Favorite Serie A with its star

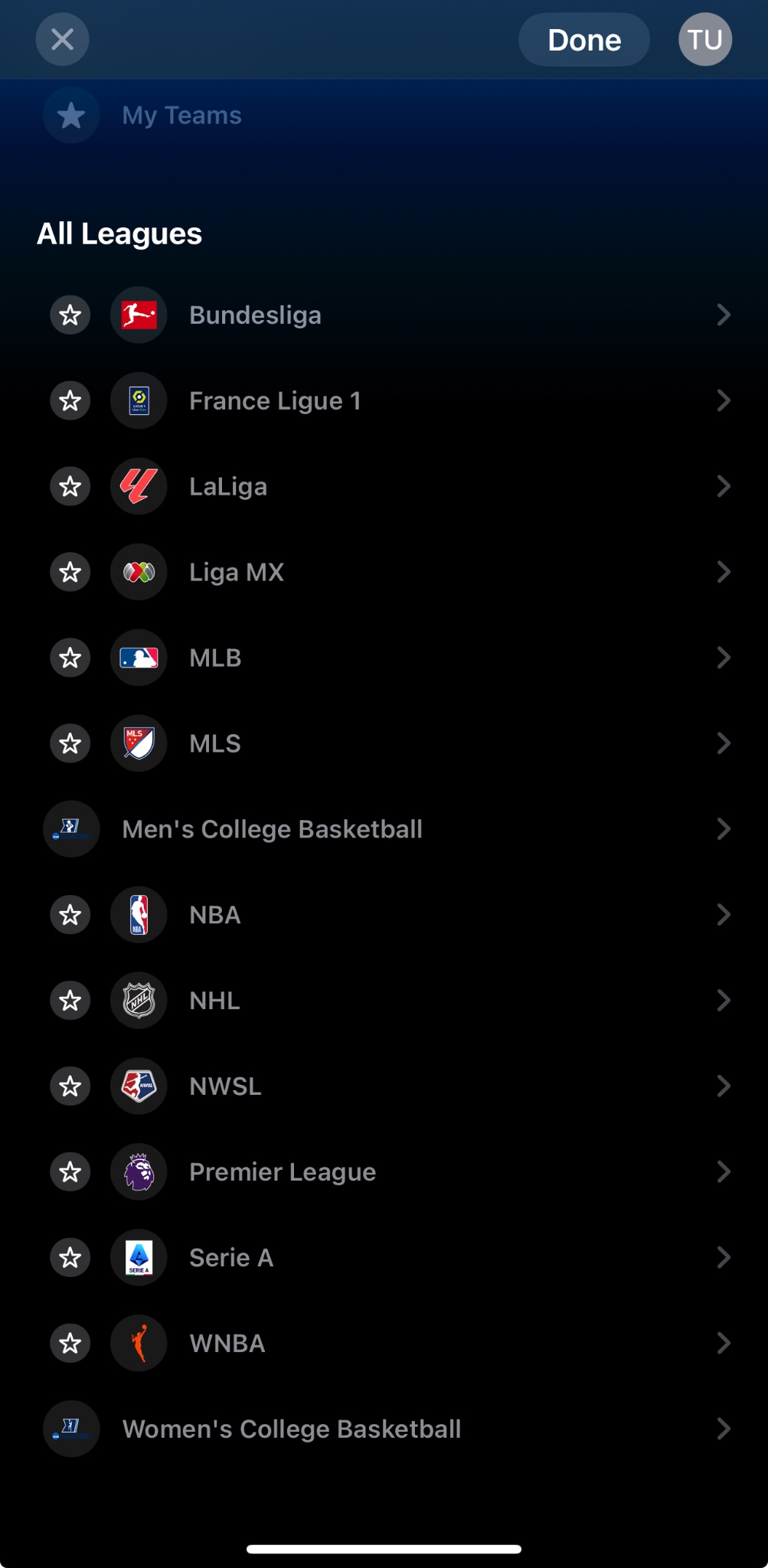click(70, 1258)
